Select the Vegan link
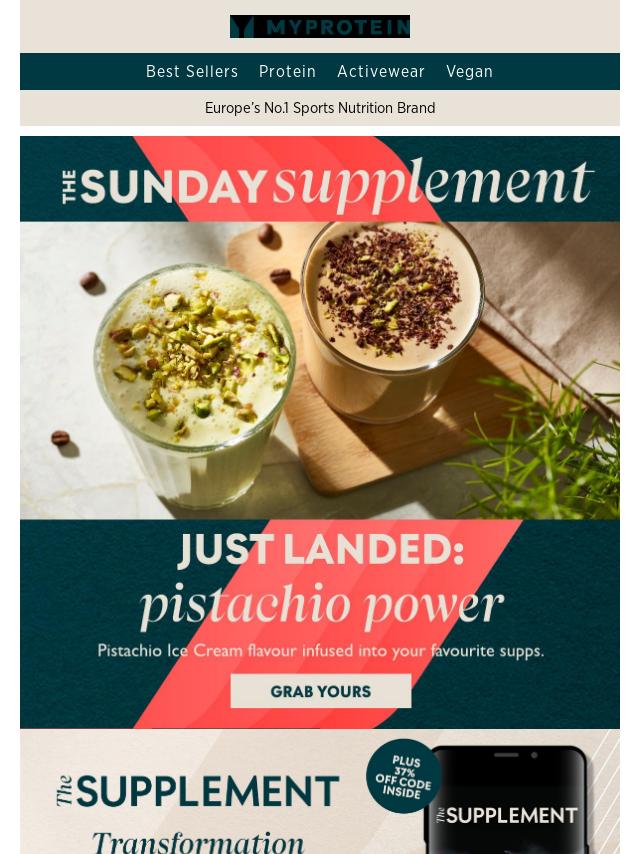This screenshot has height=854, width=640. click(469, 72)
